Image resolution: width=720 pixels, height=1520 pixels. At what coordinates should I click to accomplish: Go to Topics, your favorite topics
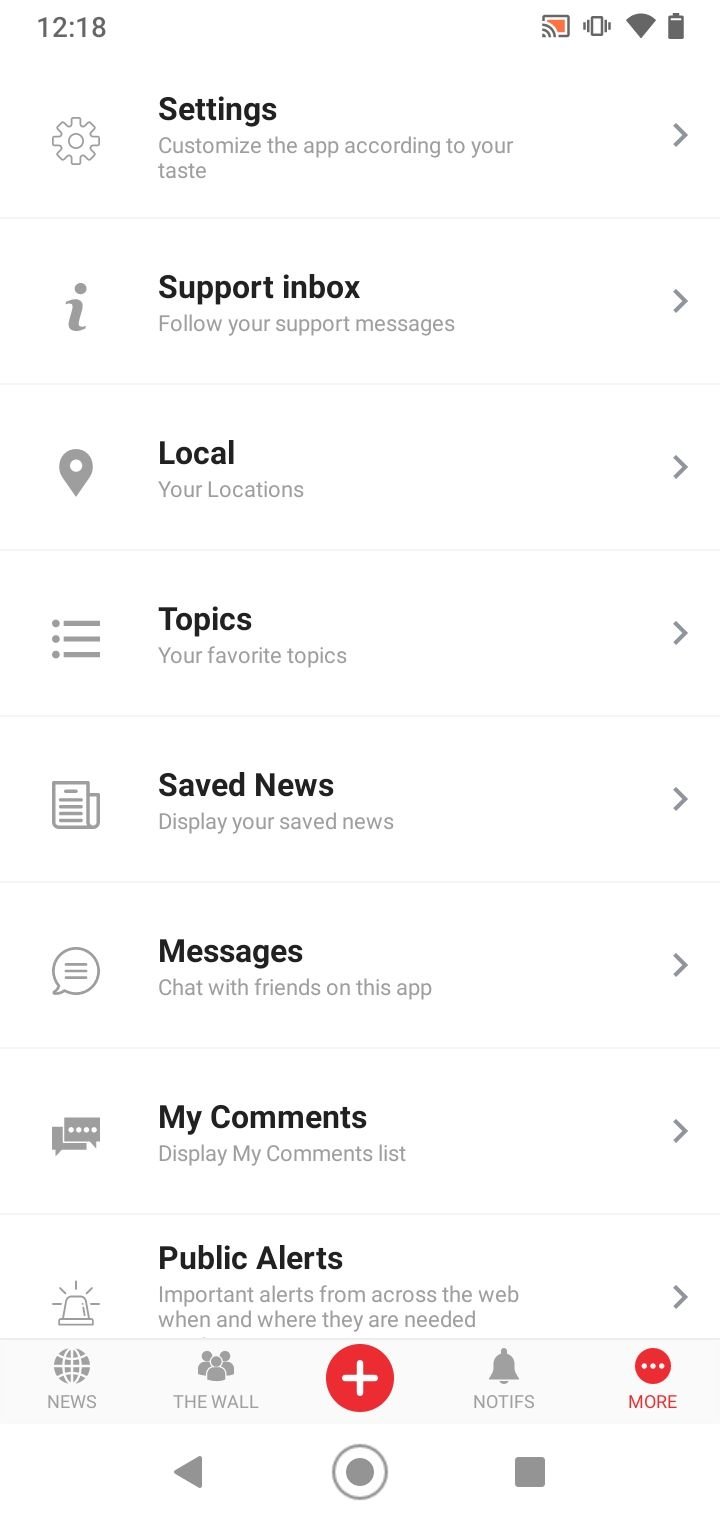click(x=360, y=633)
